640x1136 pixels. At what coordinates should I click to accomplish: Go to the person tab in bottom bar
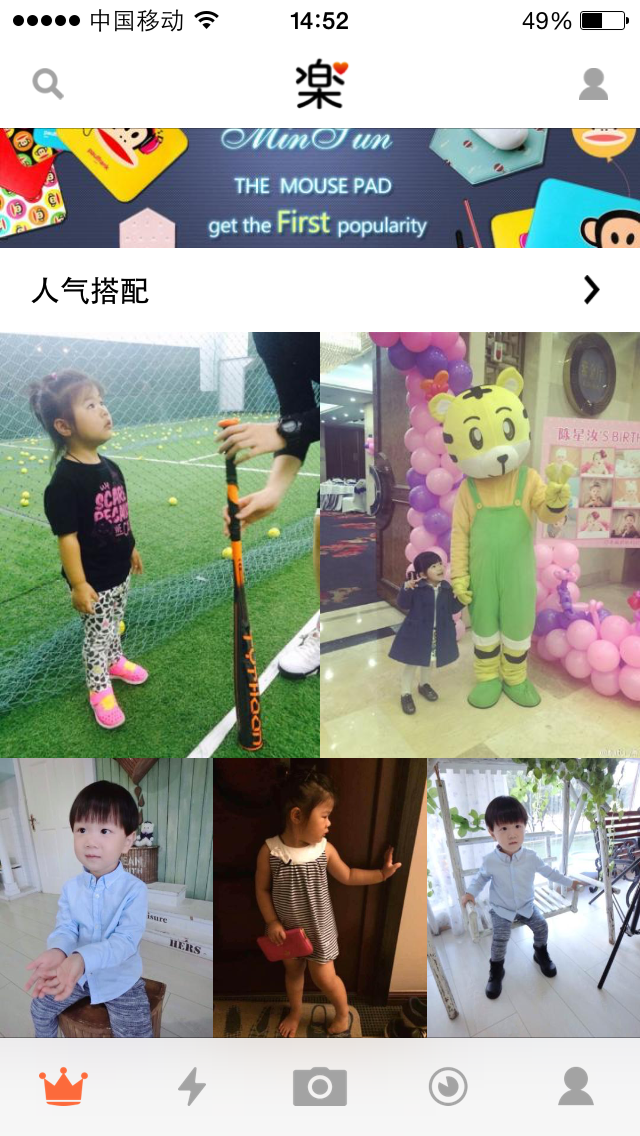(575, 1086)
